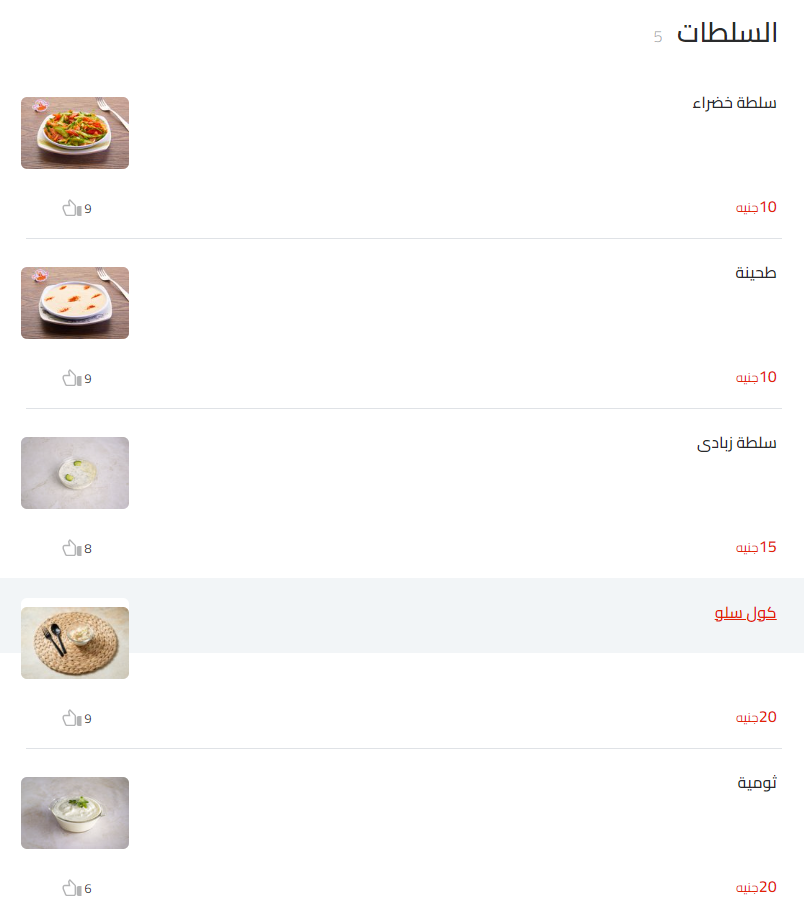Viewport: 804px width, 910px height.
Task: View the ثومية photo
Action: click(75, 813)
